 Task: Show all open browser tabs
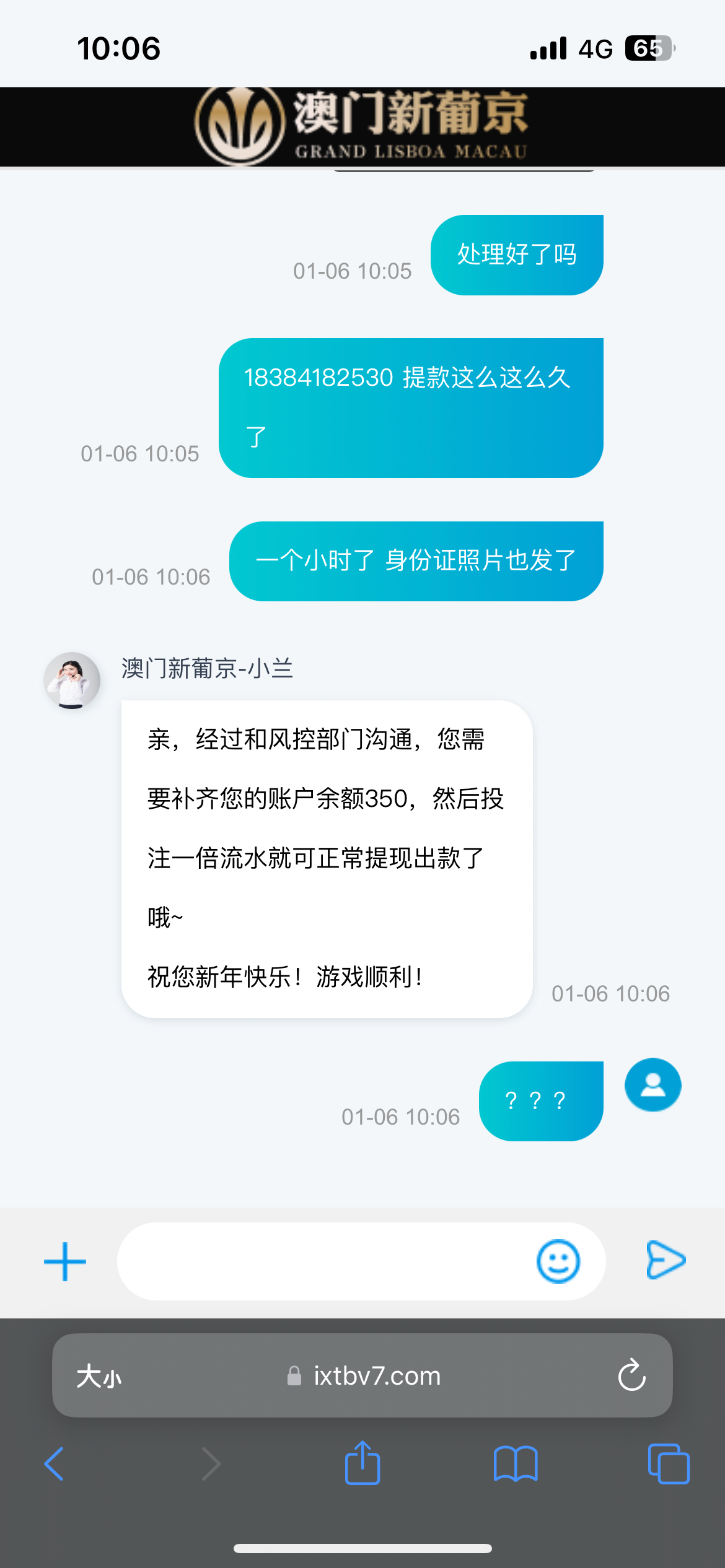tap(668, 1464)
